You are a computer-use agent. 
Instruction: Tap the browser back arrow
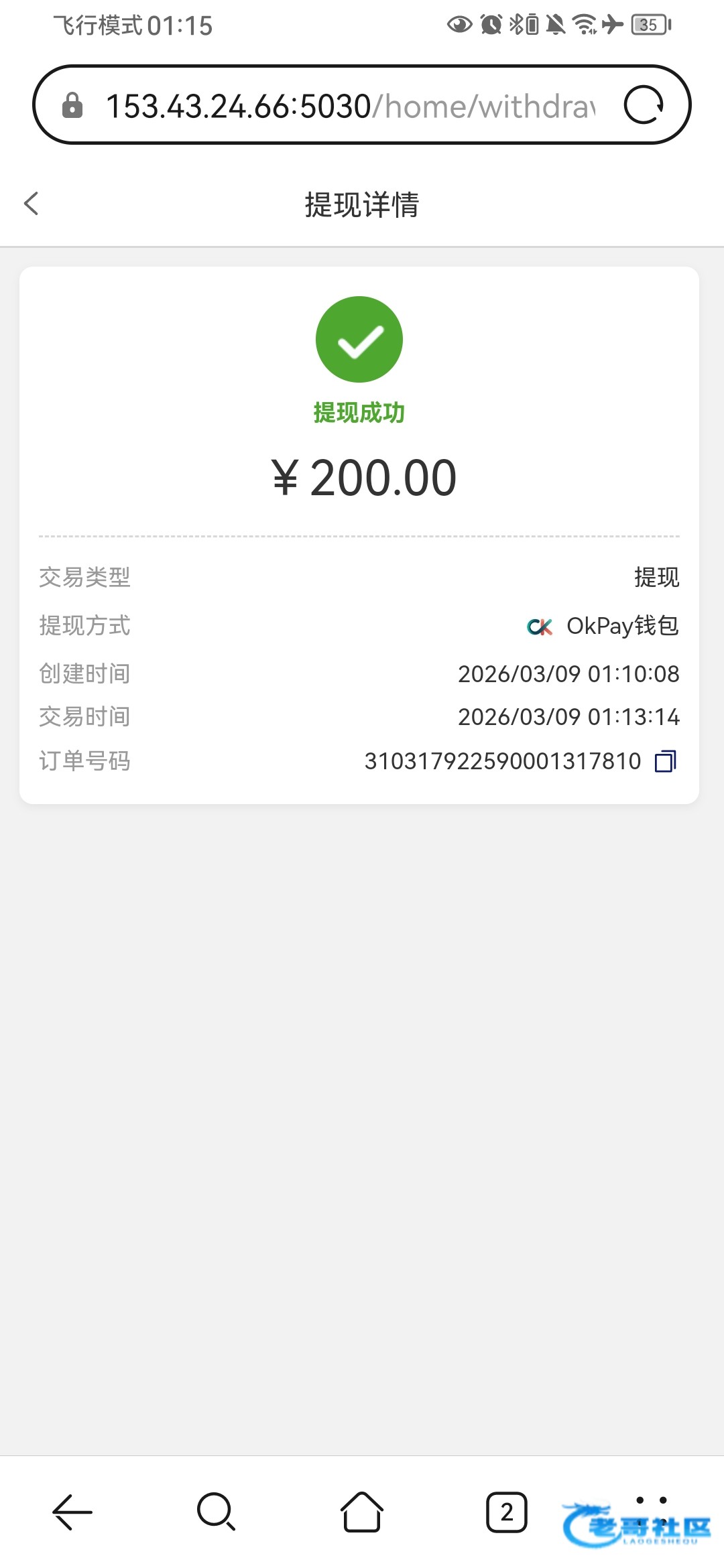point(72,1512)
